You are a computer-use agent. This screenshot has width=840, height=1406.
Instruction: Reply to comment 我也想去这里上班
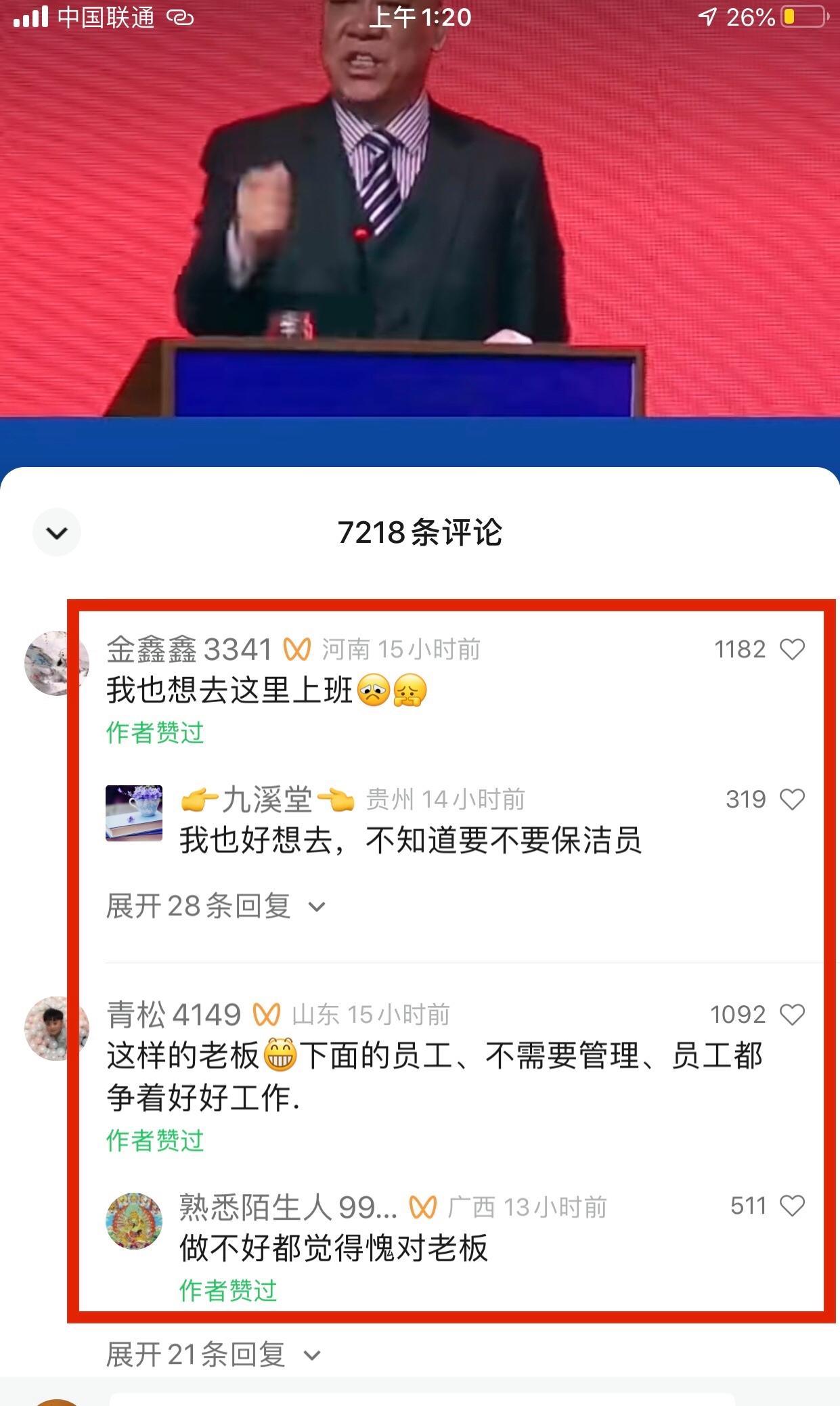(x=230, y=690)
